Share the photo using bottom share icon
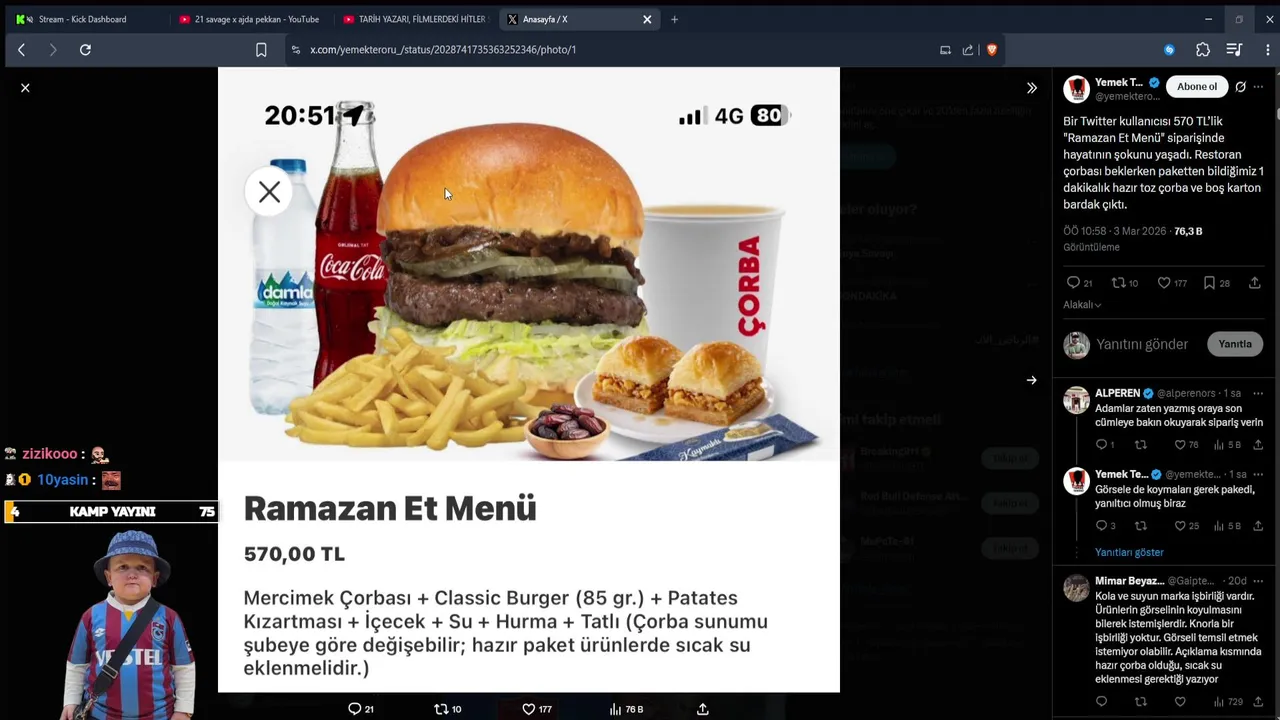The image size is (1280, 720). 703,709
